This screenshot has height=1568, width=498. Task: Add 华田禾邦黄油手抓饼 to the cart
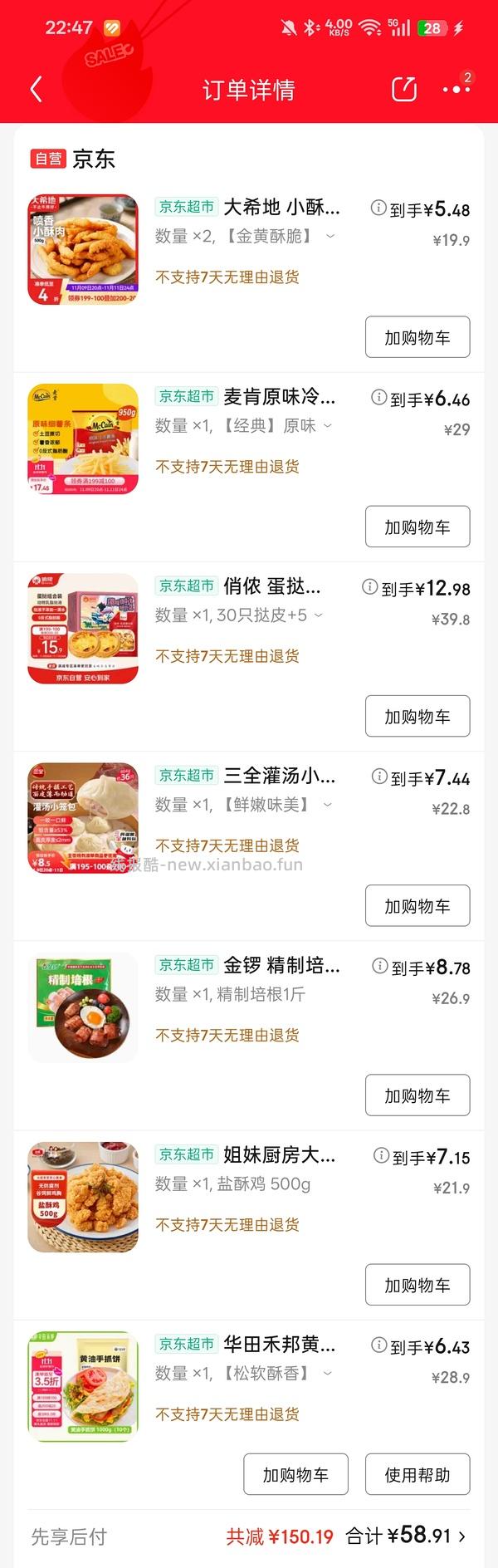[x=295, y=1474]
